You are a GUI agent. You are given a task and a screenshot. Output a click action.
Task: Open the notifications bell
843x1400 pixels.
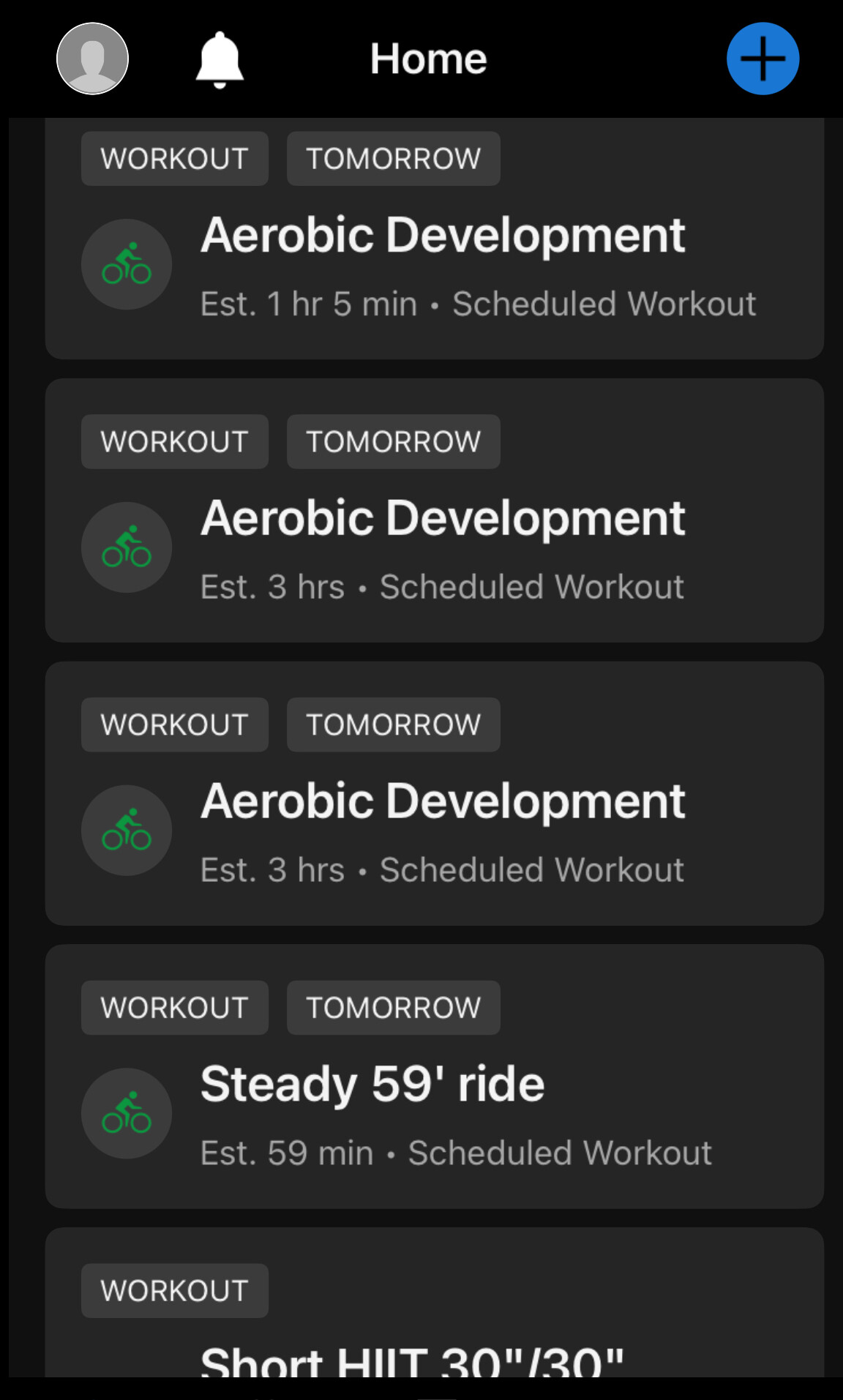coord(220,59)
